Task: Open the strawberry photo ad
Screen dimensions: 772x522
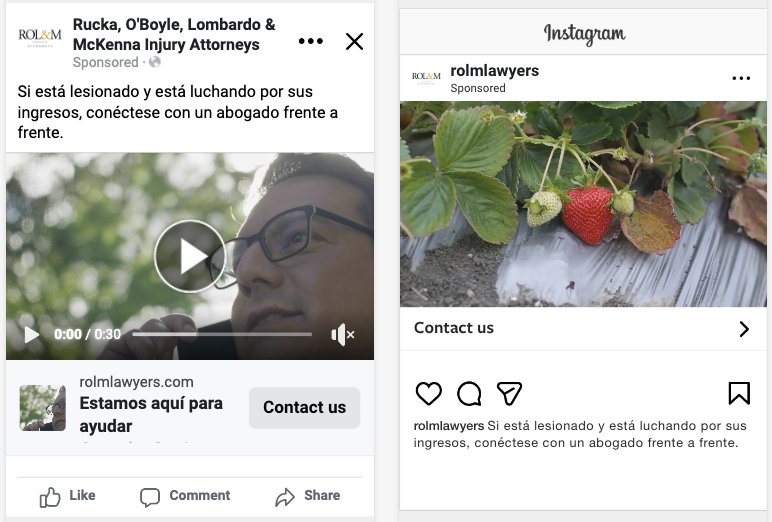Action: point(583,204)
